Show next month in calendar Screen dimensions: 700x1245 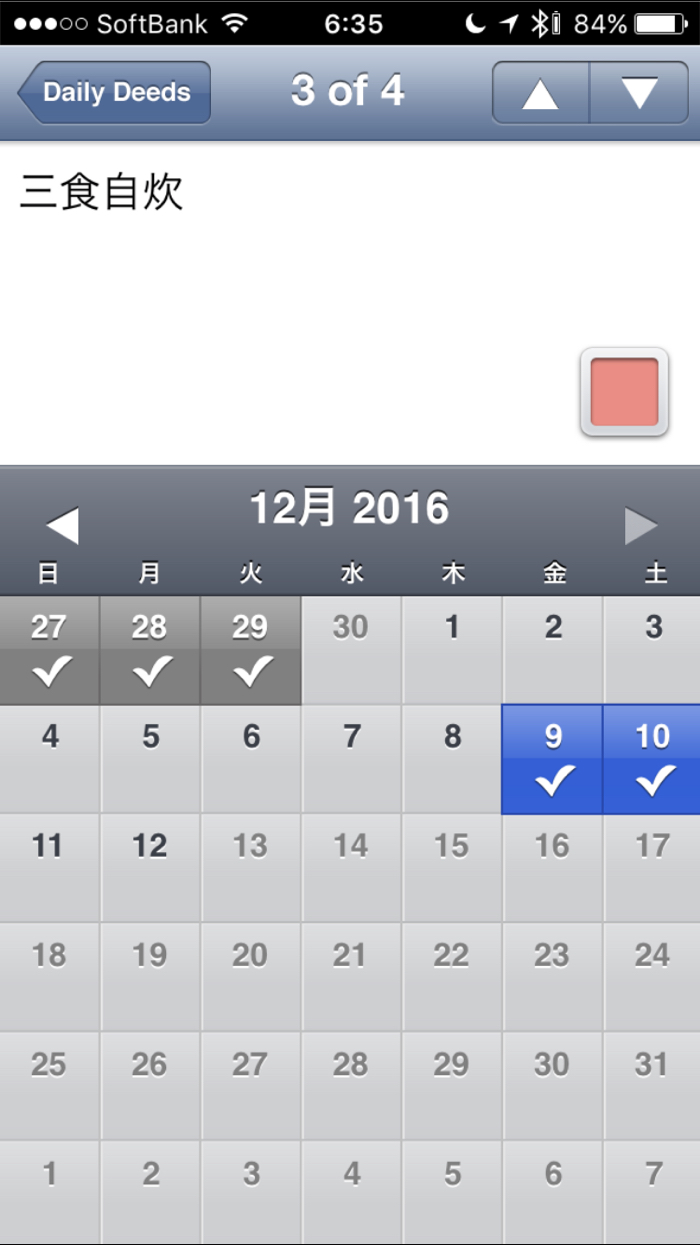pos(641,526)
